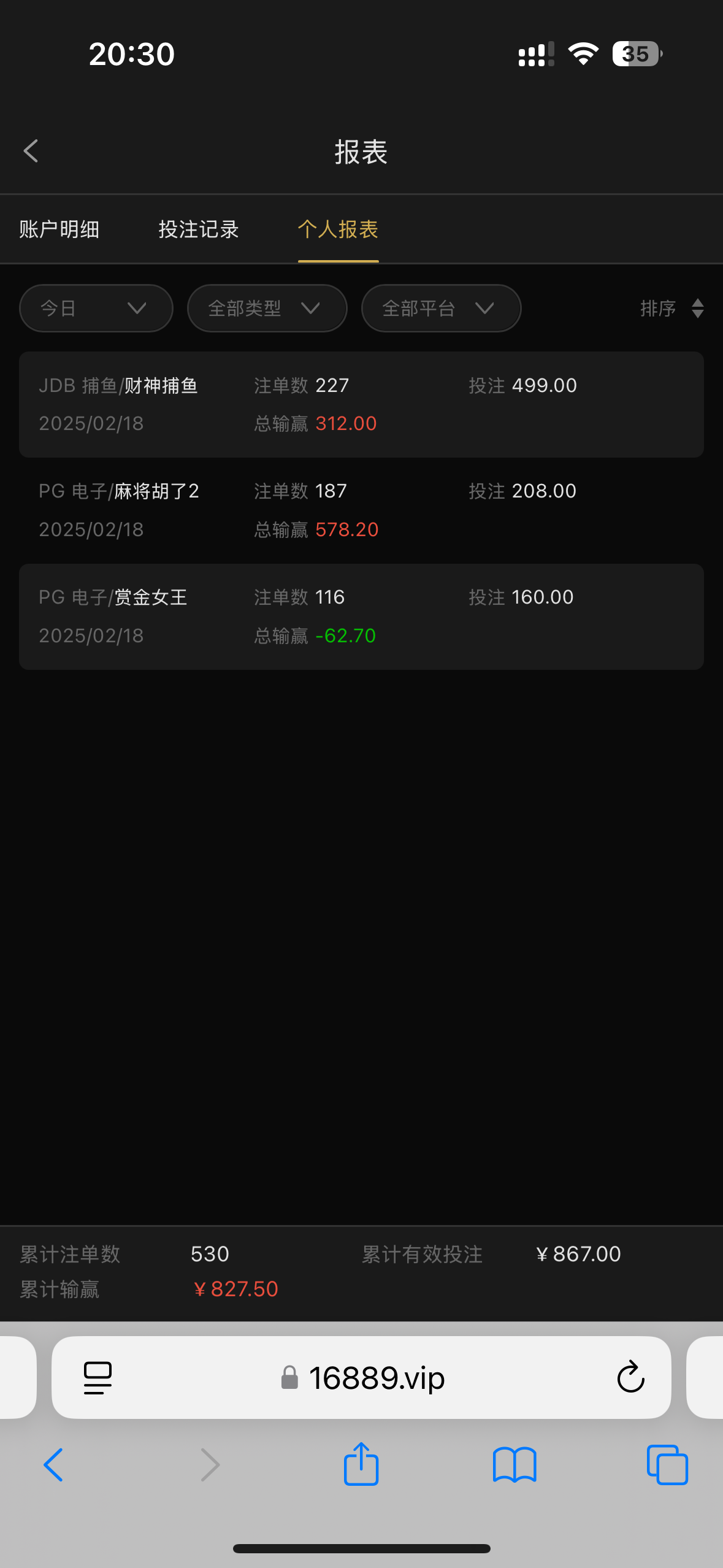View the PG 电子/麻将胡了2 report row
The width and height of the screenshot is (723, 1568).
[361, 510]
